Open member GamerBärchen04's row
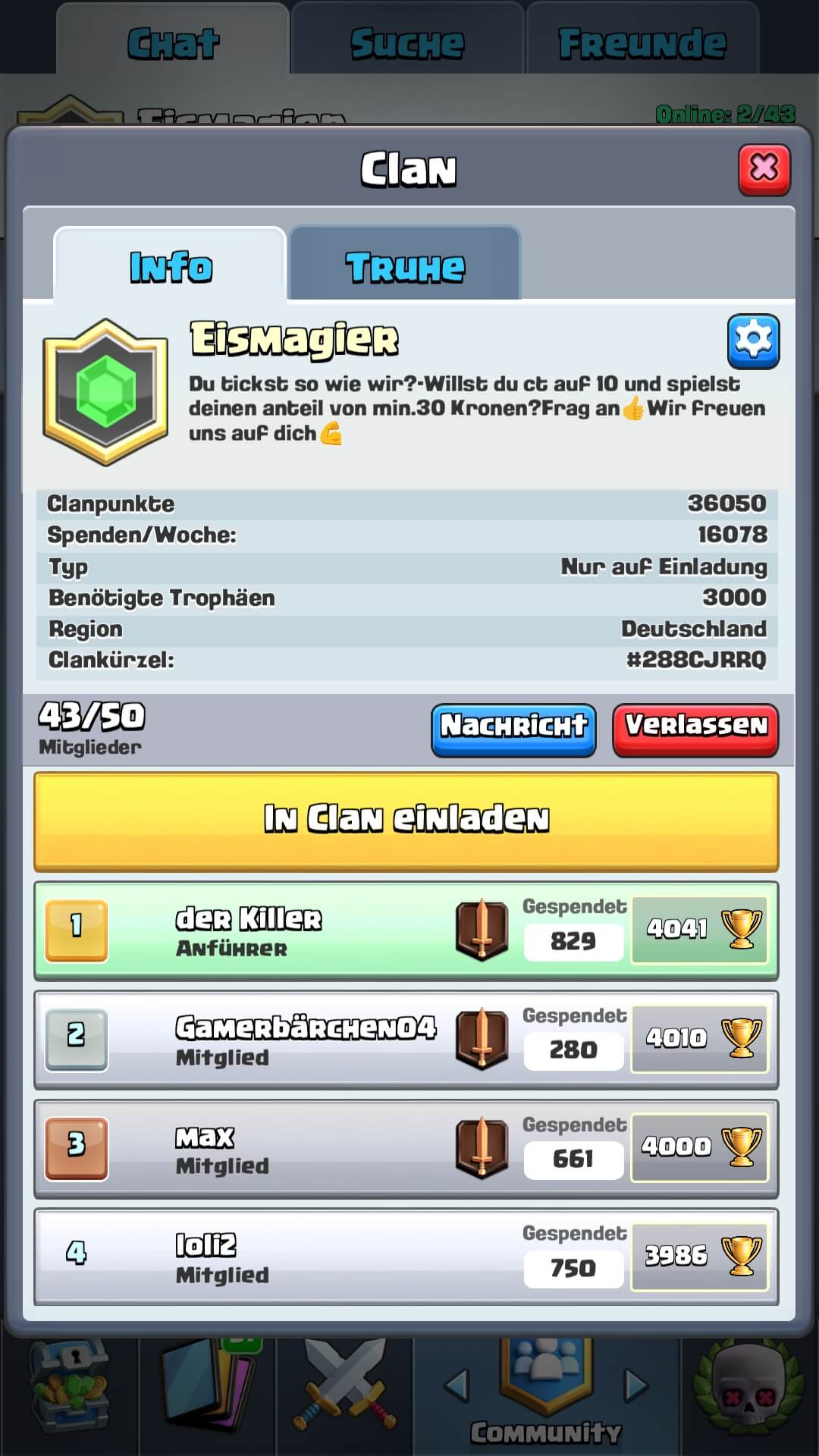This screenshot has height=1456, width=819. [303, 1039]
